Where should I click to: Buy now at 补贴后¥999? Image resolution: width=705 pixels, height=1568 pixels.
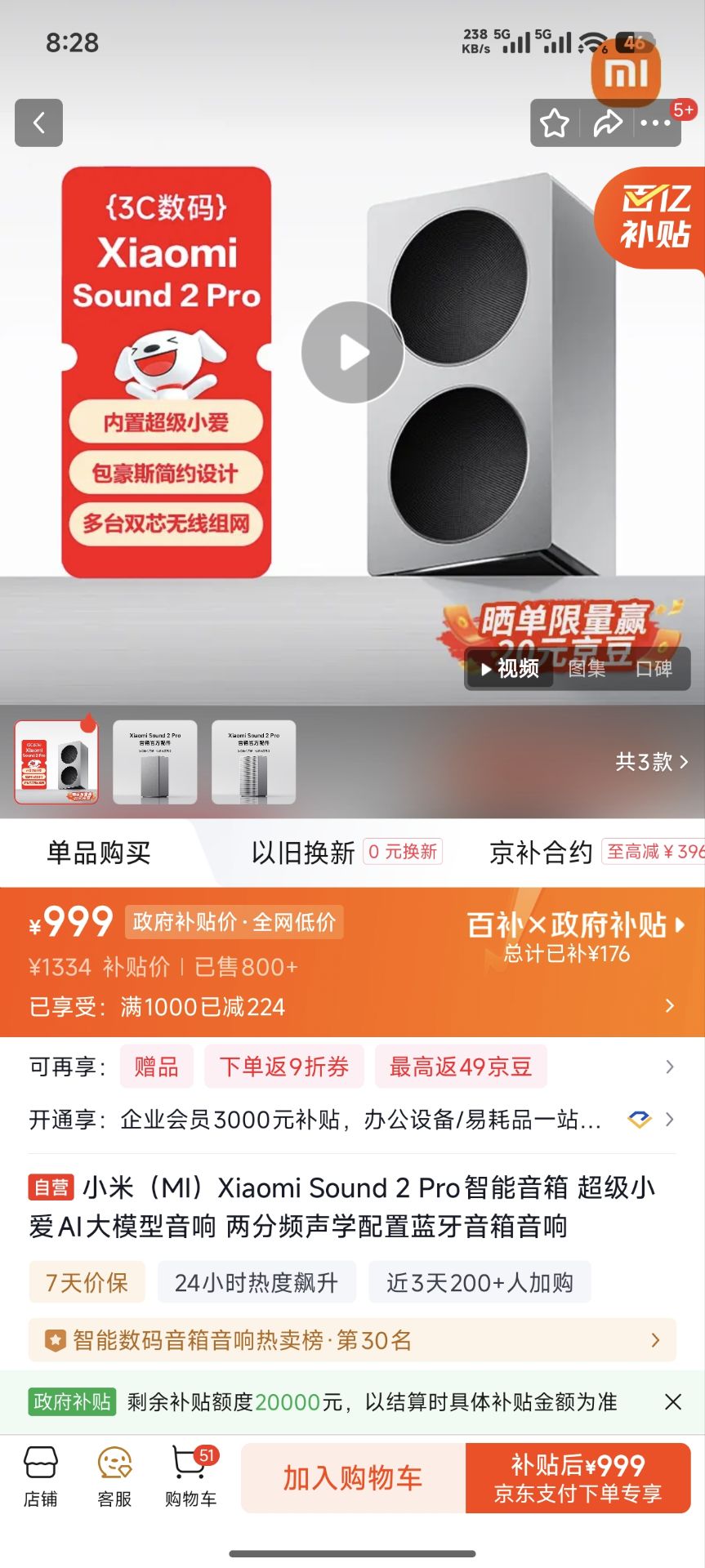coord(578,1477)
